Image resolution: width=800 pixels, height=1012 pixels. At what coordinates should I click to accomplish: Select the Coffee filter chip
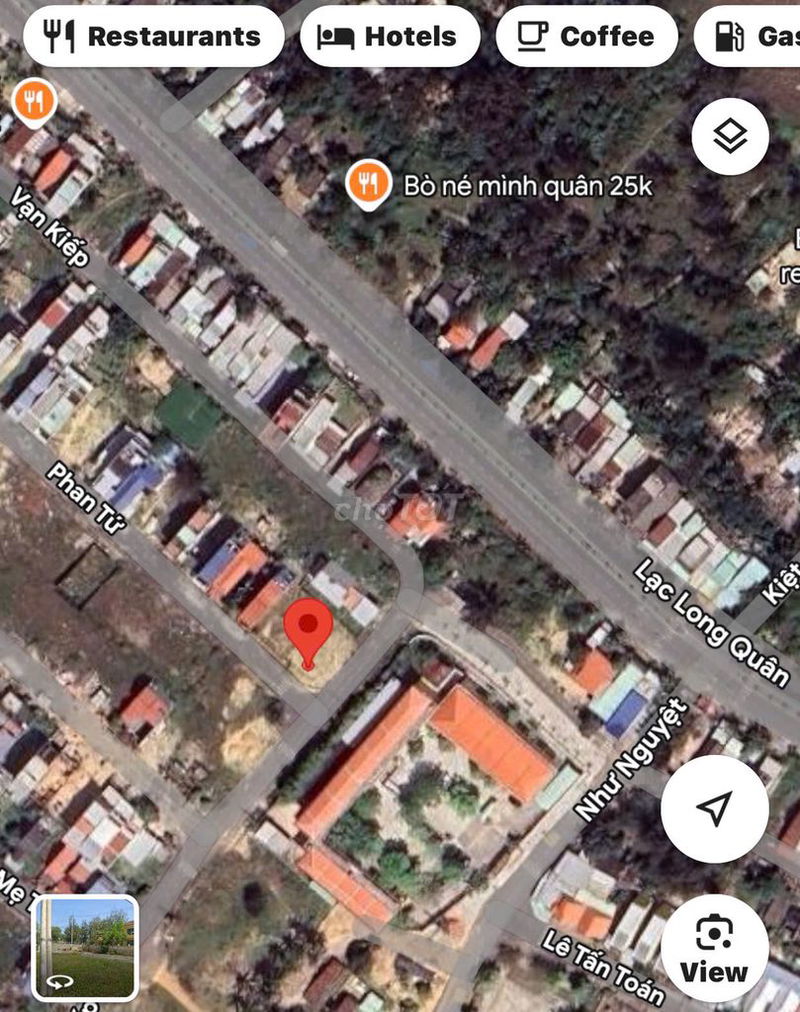pyautogui.click(x=586, y=37)
